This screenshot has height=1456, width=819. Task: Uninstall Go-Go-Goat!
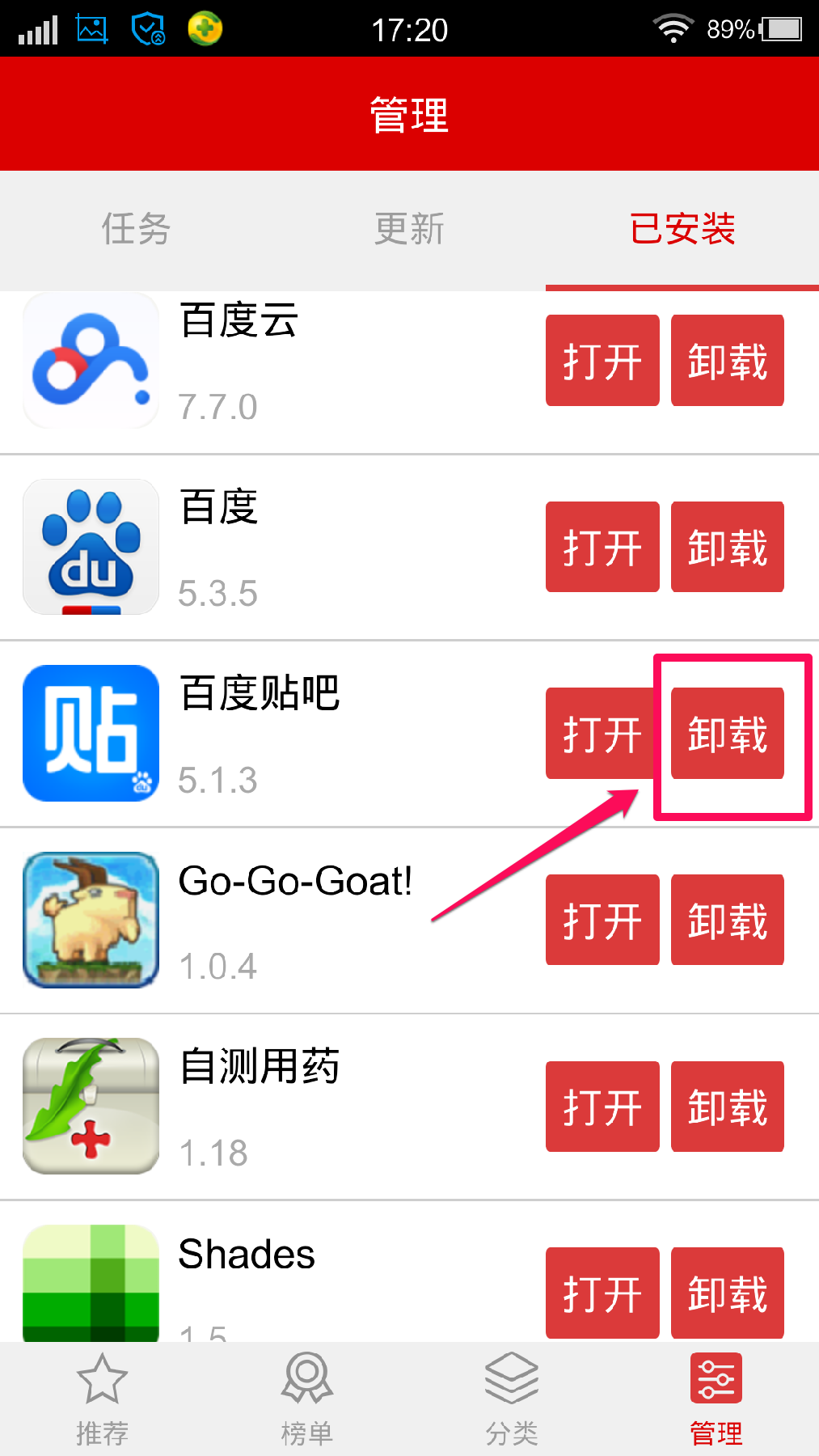point(727,920)
